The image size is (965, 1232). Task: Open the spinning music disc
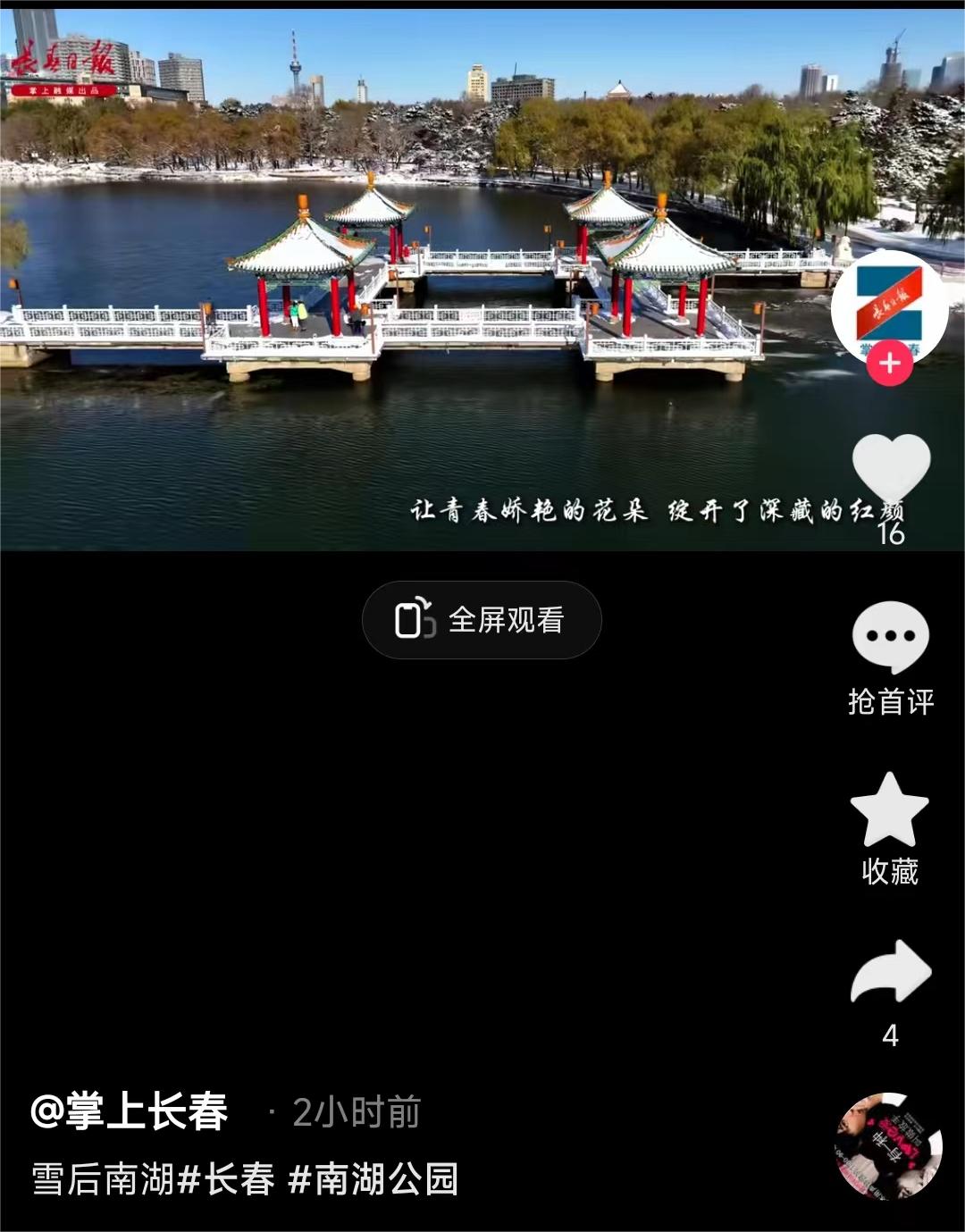coord(889,1146)
